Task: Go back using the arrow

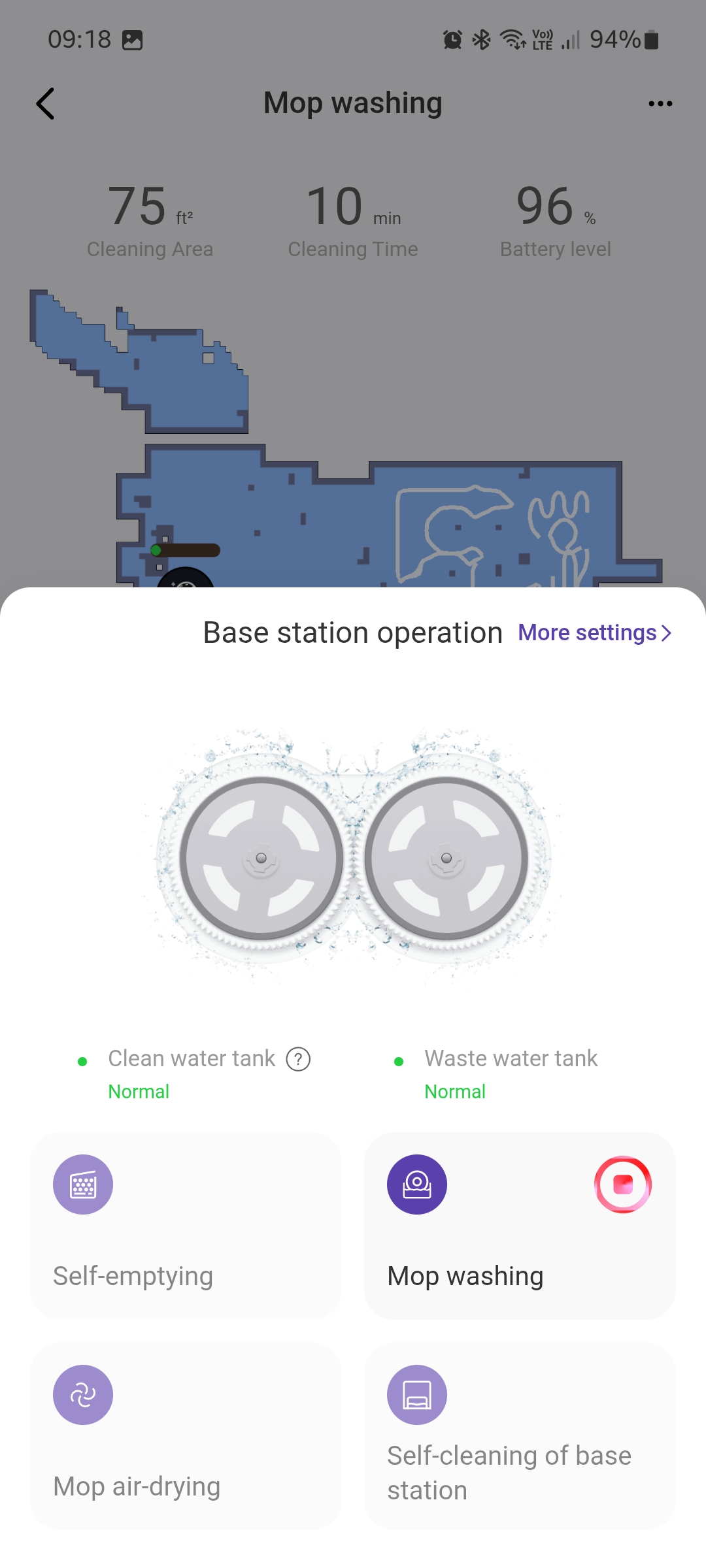Action: (x=45, y=104)
